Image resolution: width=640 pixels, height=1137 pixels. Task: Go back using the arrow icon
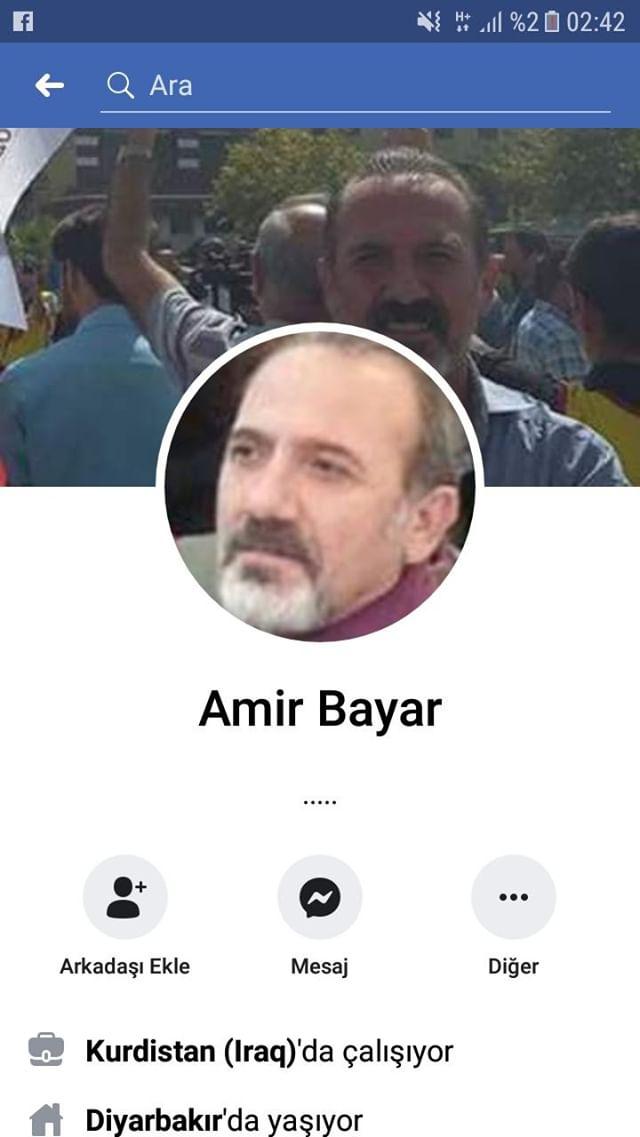[49, 86]
